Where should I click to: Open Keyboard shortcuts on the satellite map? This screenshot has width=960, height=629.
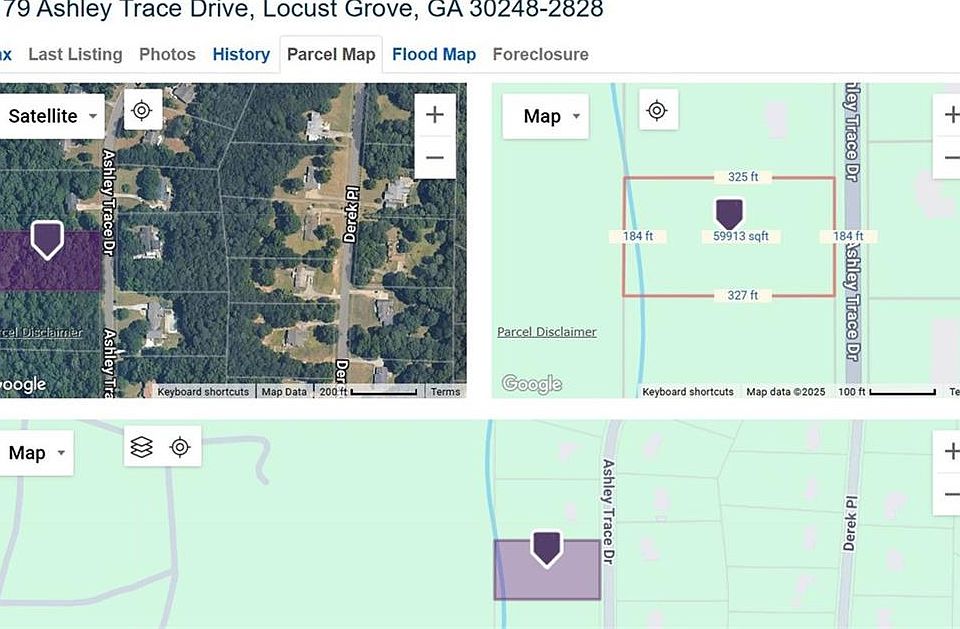(203, 392)
